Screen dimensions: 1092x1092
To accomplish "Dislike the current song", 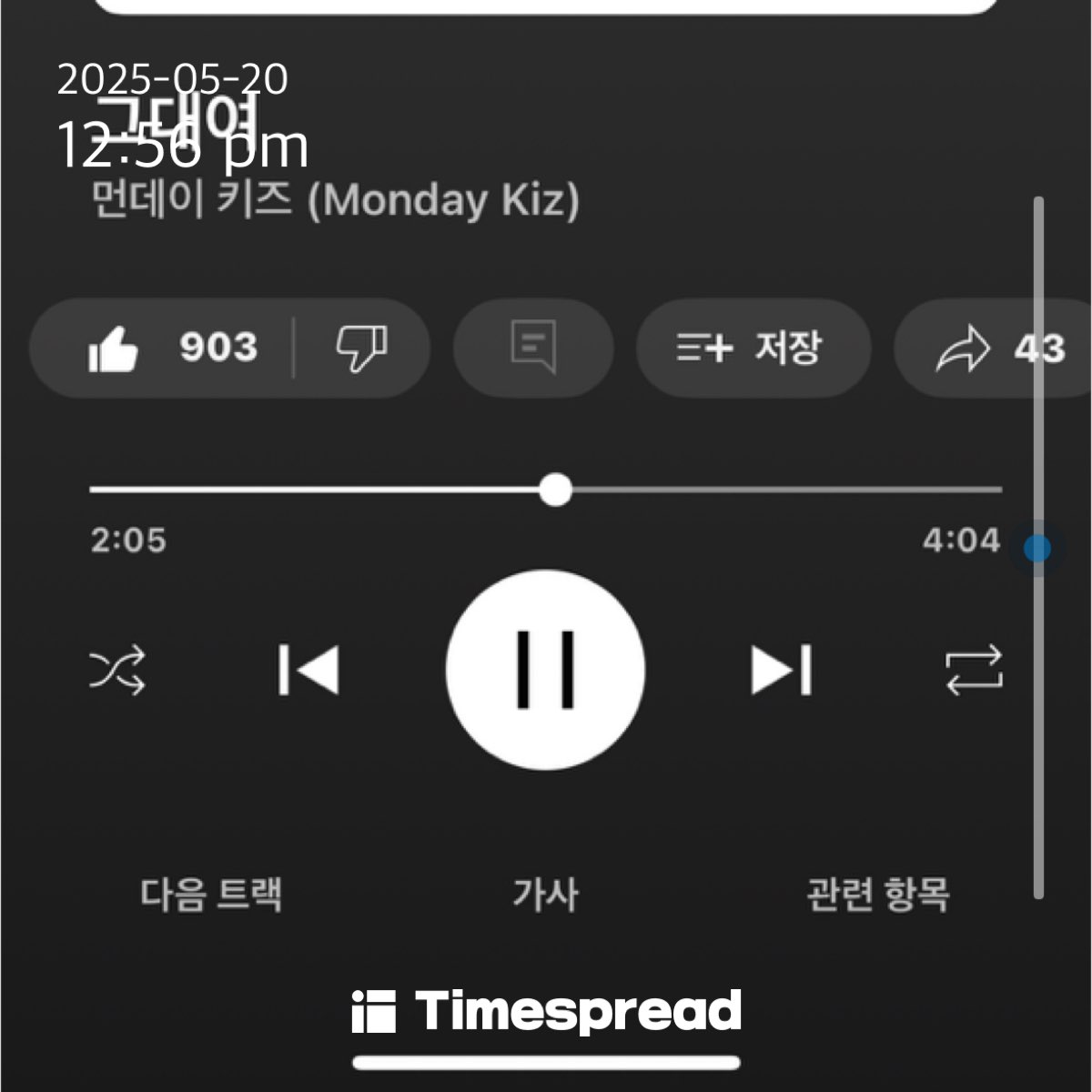I will pyautogui.click(x=361, y=349).
